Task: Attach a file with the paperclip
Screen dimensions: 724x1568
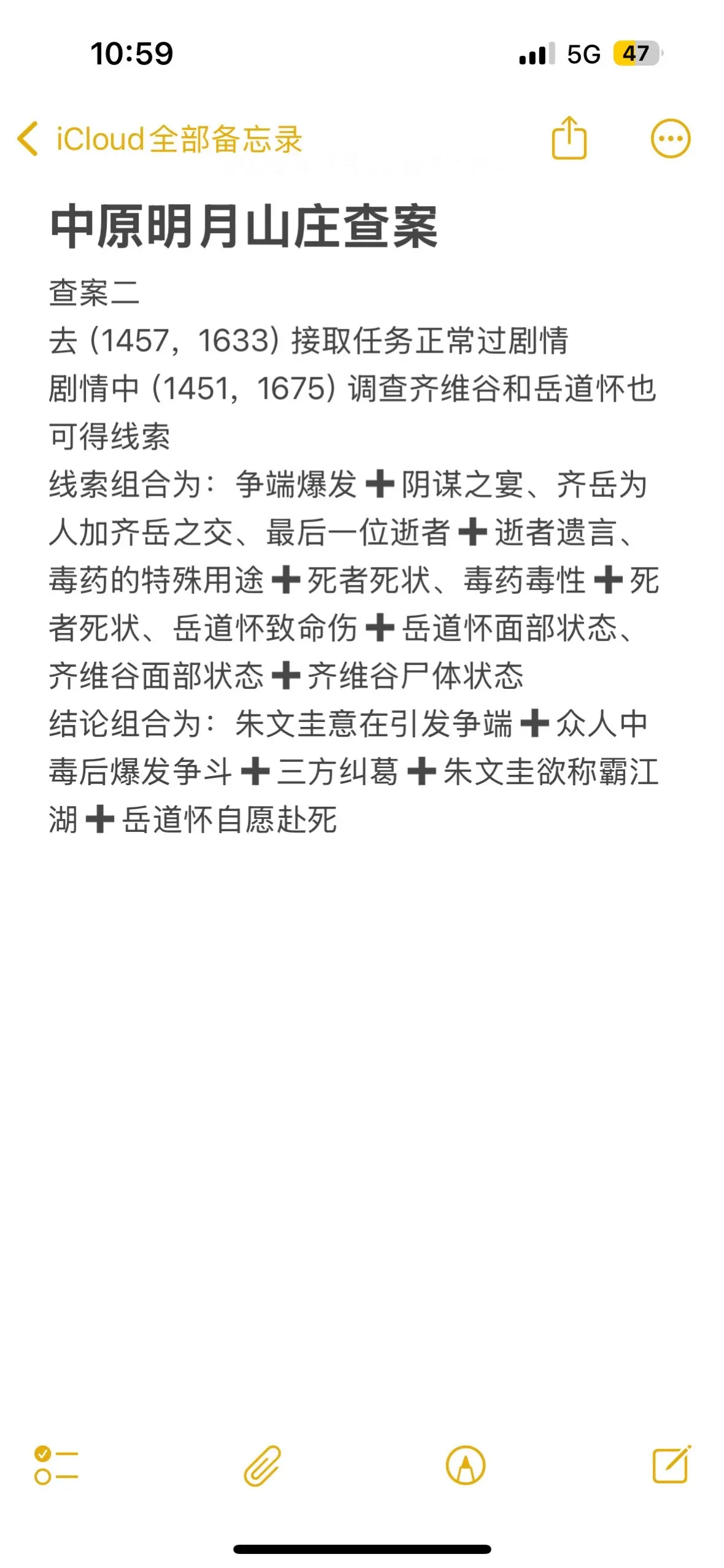Action: pyautogui.click(x=262, y=1466)
